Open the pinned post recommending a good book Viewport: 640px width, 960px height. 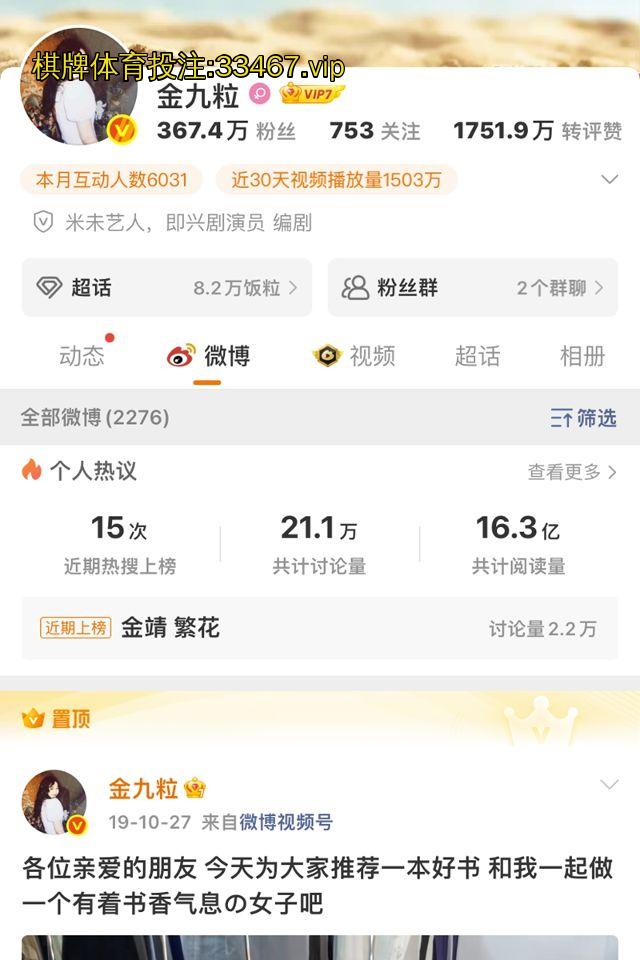(318, 886)
